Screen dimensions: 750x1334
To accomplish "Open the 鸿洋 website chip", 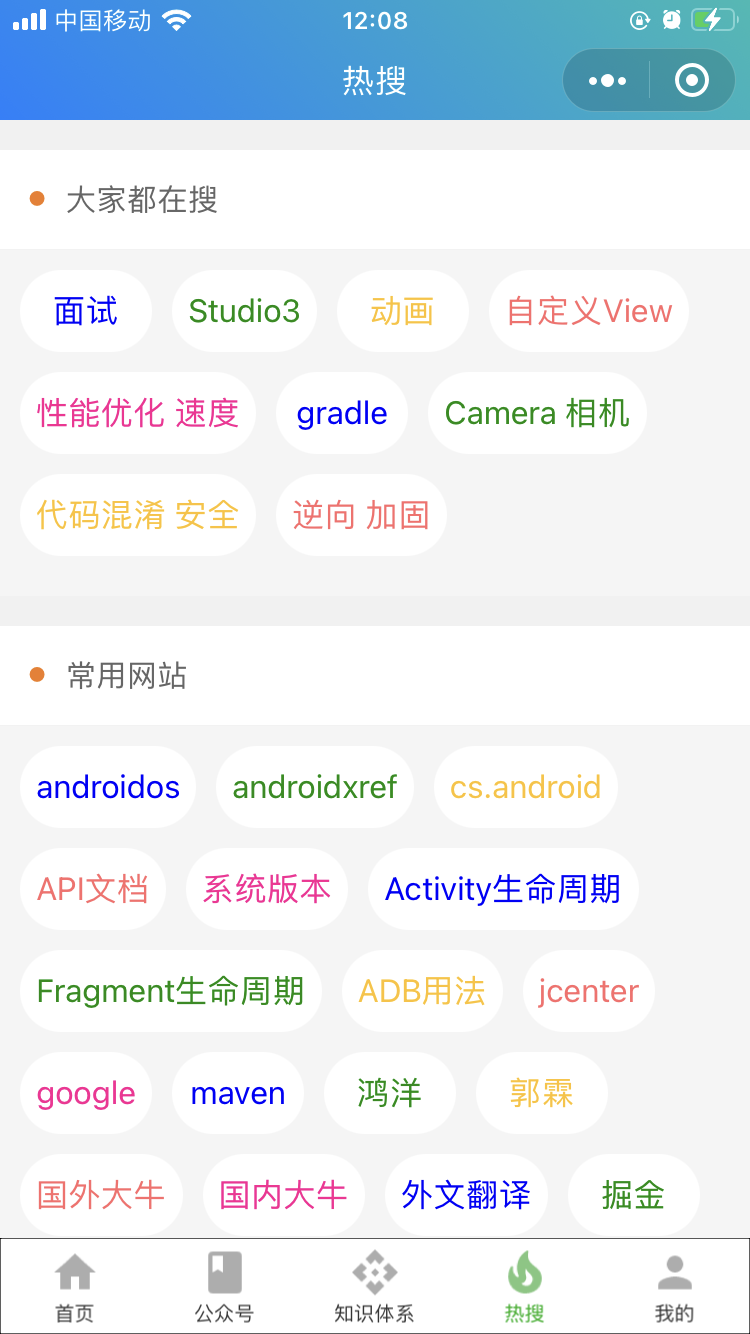I will coord(389,1093).
